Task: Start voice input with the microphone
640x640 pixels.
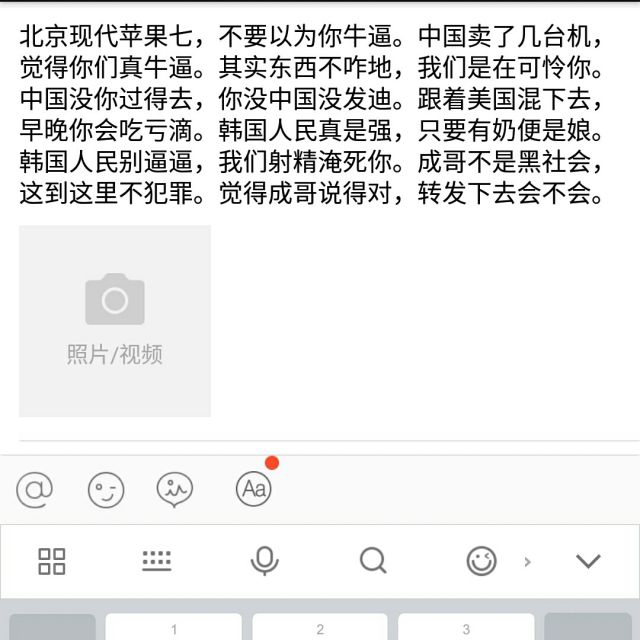Action: tap(264, 561)
